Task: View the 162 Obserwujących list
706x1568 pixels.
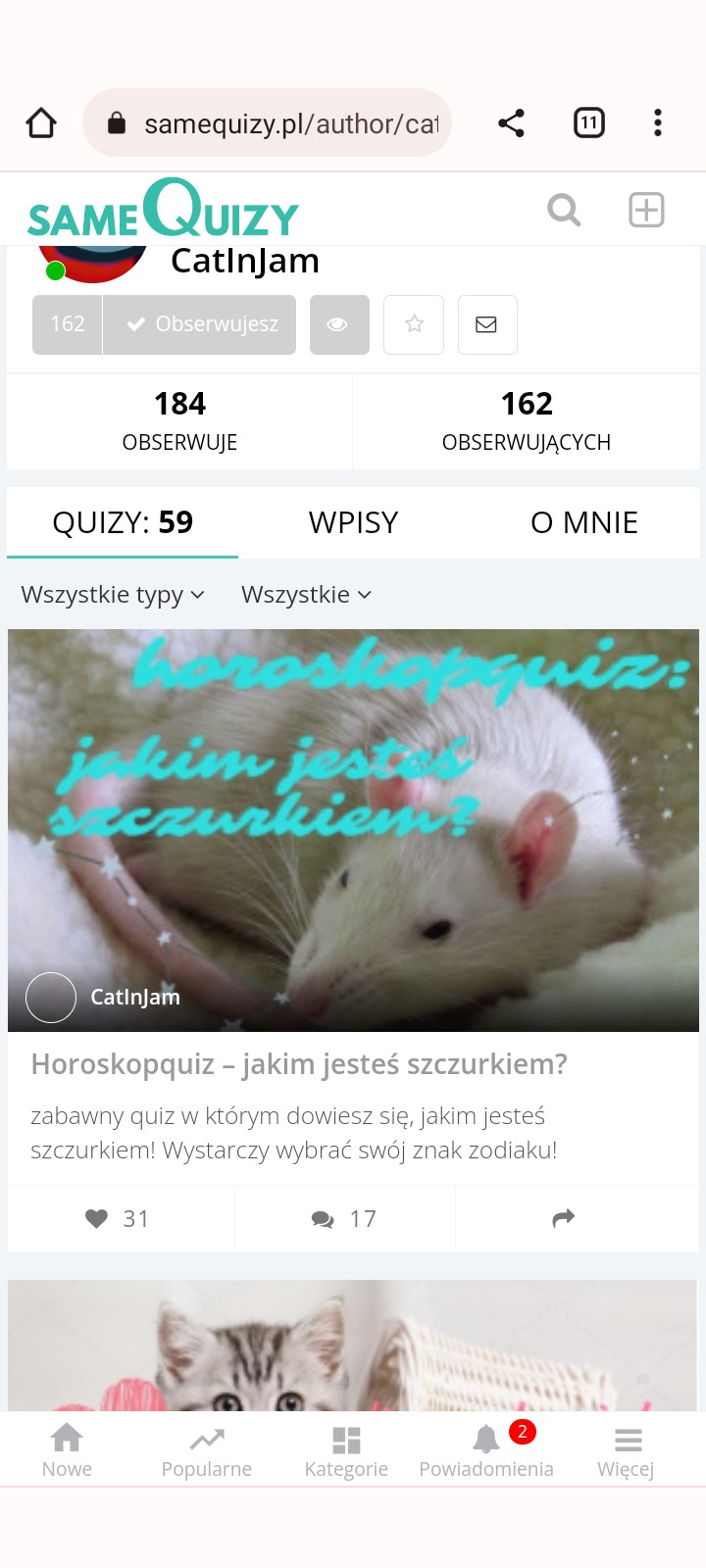Action: click(x=527, y=421)
